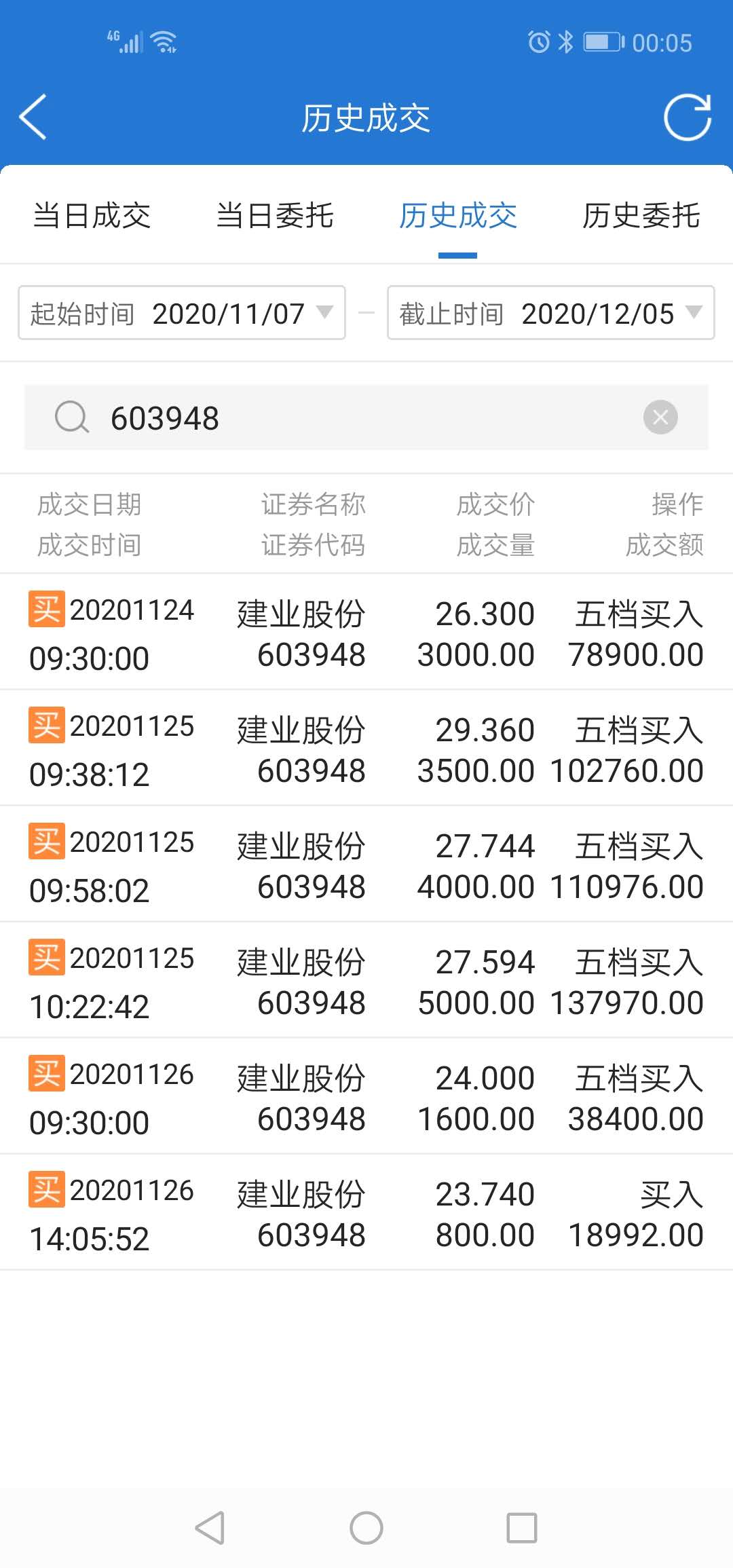Open the 20201126 09:30:00 trade record
The image size is (733, 1568).
(x=366, y=1097)
